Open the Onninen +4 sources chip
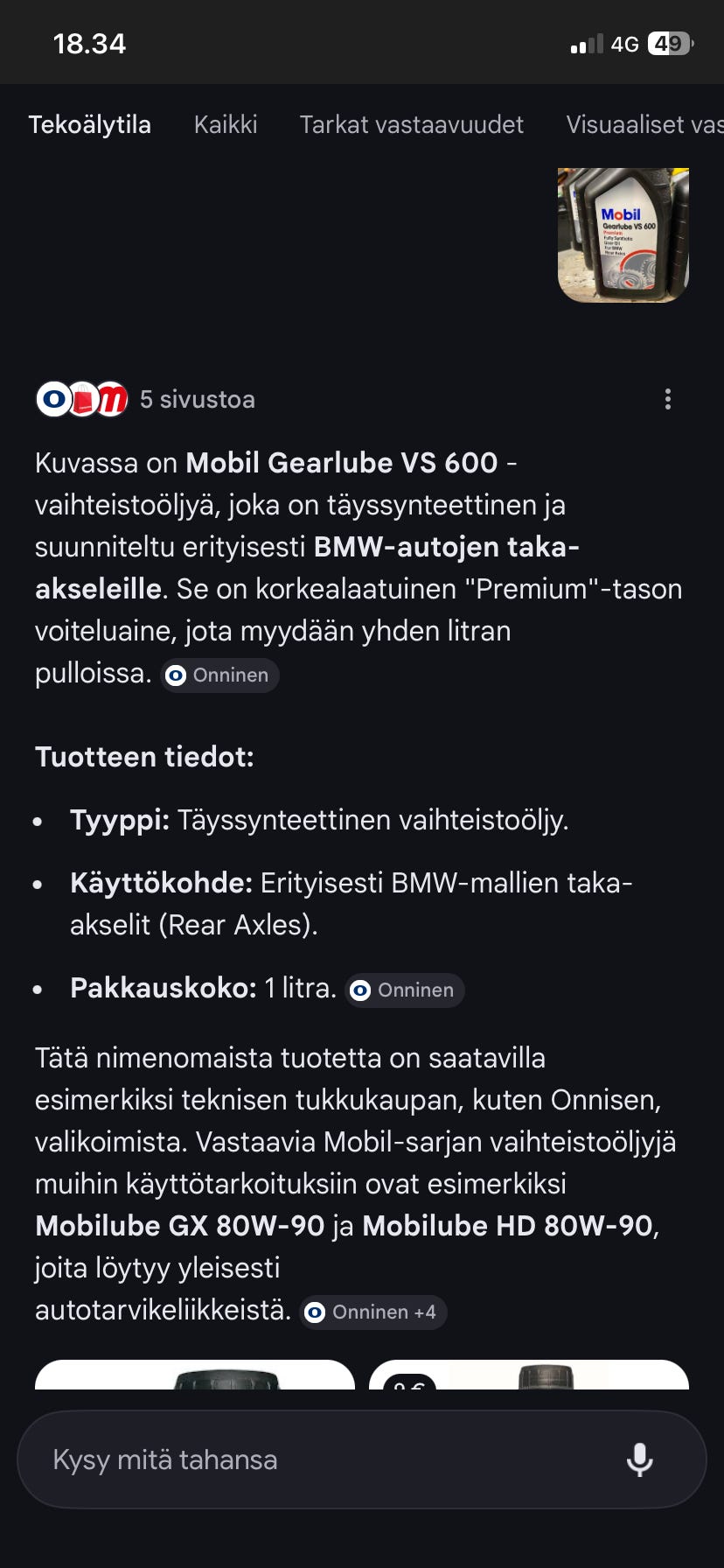Image resolution: width=724 pixels, height=1568 pixels. tap(373, 1312)
